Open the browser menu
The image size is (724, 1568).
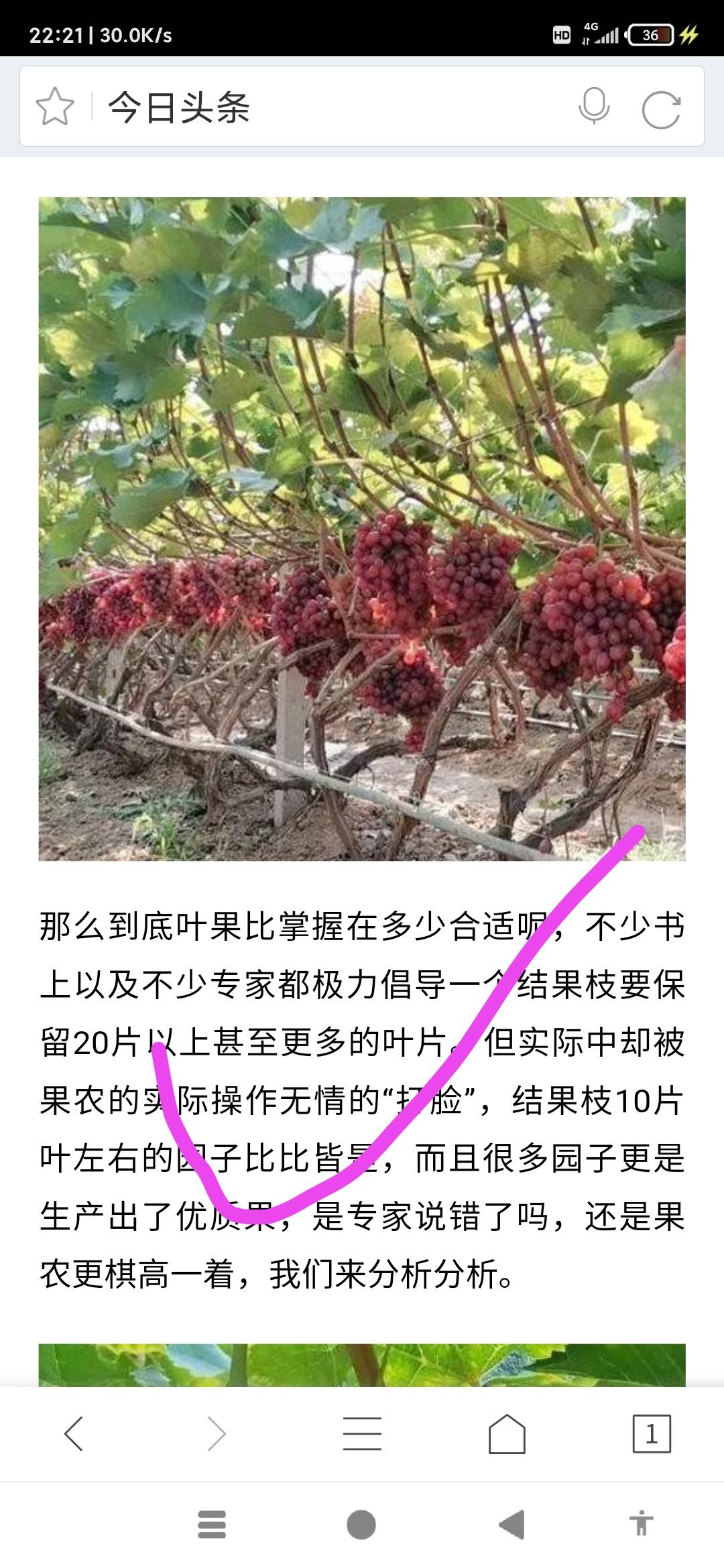(362, 1433)
